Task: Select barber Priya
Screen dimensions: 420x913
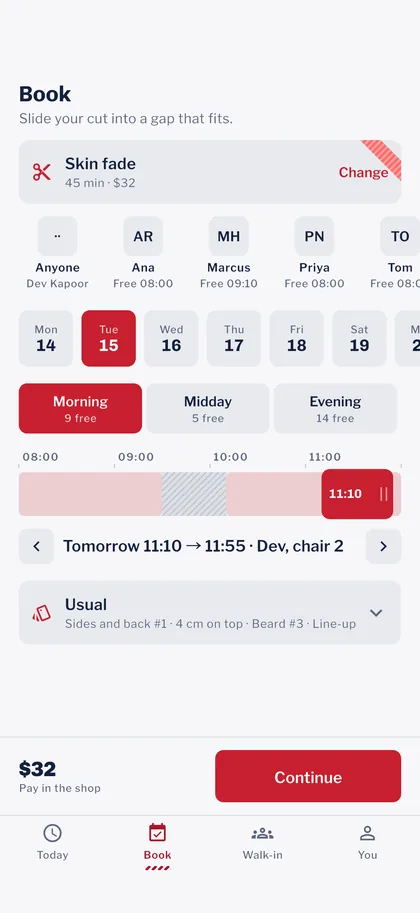Action: tap(314, 253)
